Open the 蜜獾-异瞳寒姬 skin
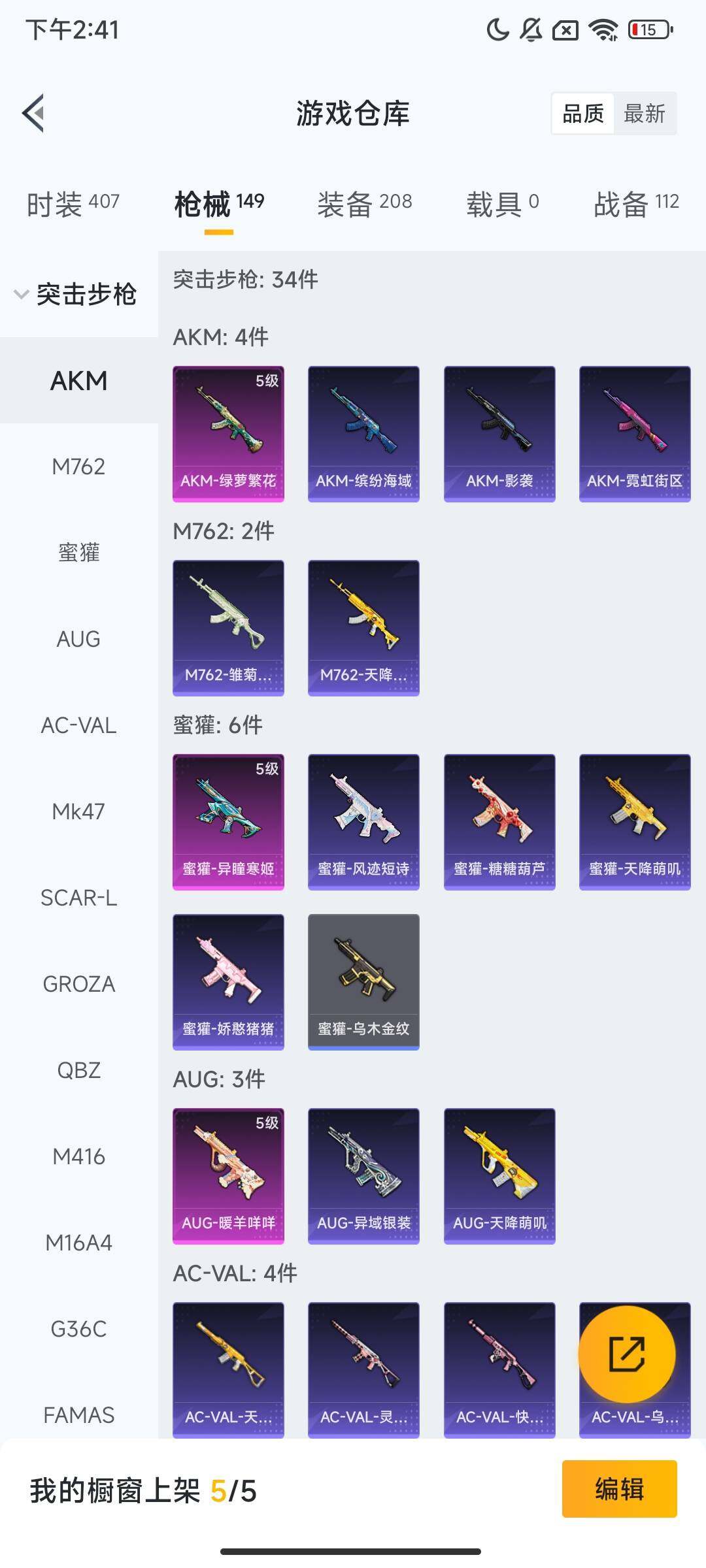Viewport: 706px width, 1568px height. coord(228,822)
